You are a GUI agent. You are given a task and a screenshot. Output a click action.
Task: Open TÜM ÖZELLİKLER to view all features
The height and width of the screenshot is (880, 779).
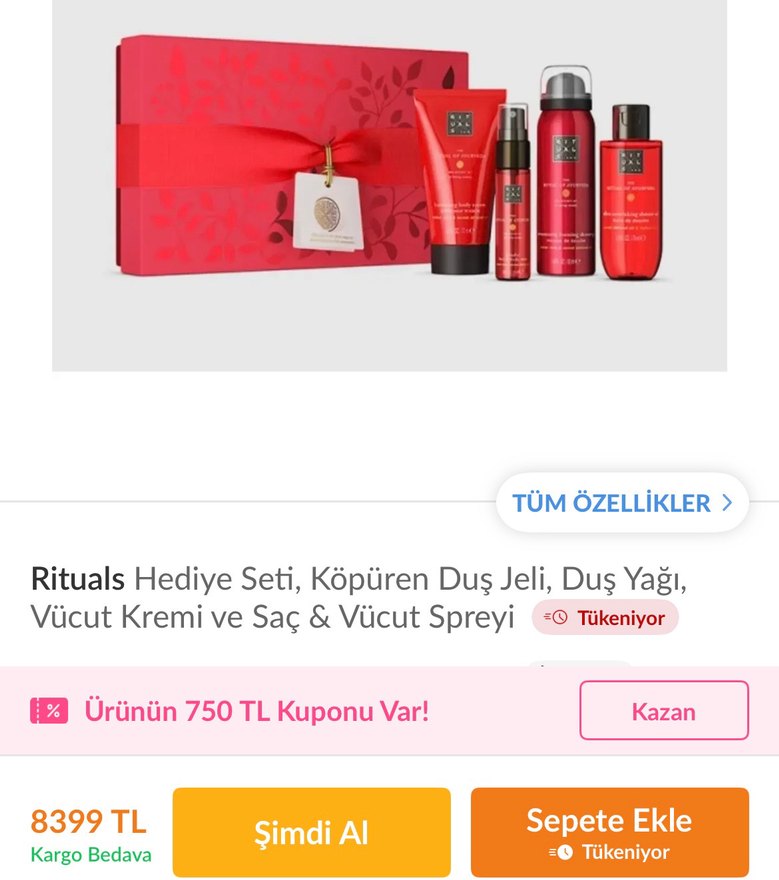610,504
